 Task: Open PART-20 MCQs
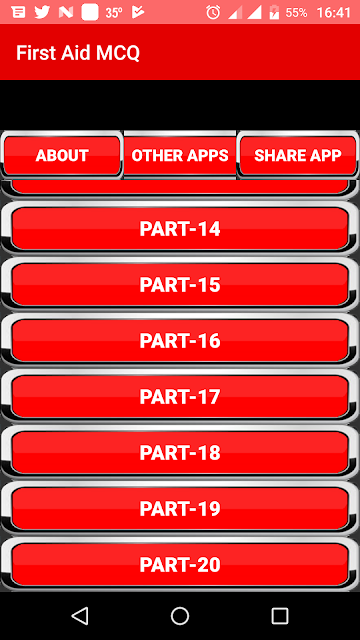(x=180, y=564)
